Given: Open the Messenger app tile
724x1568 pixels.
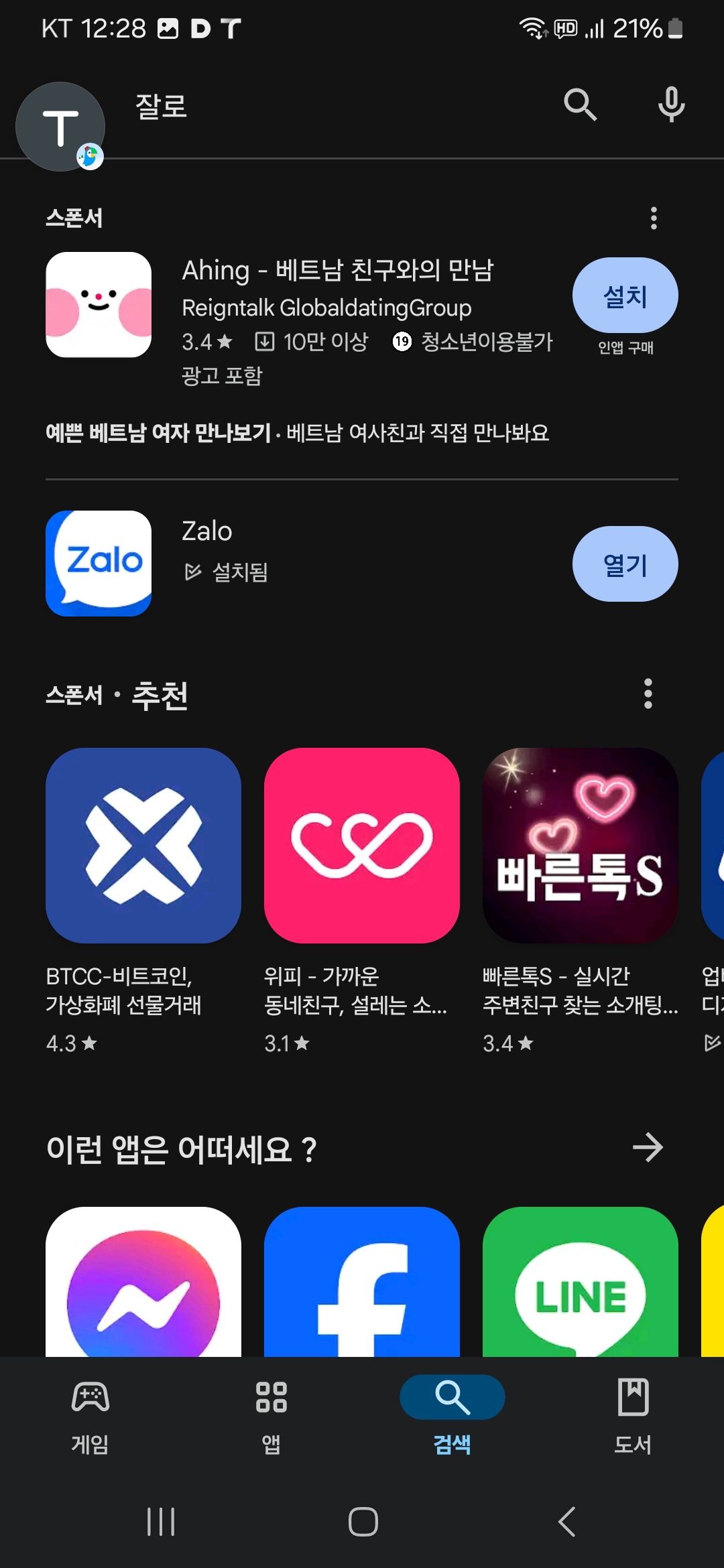Looking at the screenshot, I should [x=143, y=1283].
